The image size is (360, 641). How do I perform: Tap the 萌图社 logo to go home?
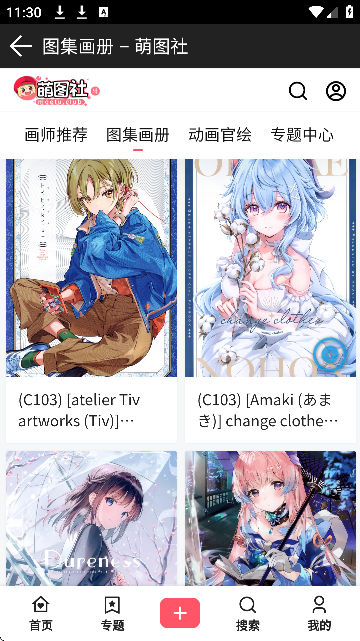click(x=56, y=90)
